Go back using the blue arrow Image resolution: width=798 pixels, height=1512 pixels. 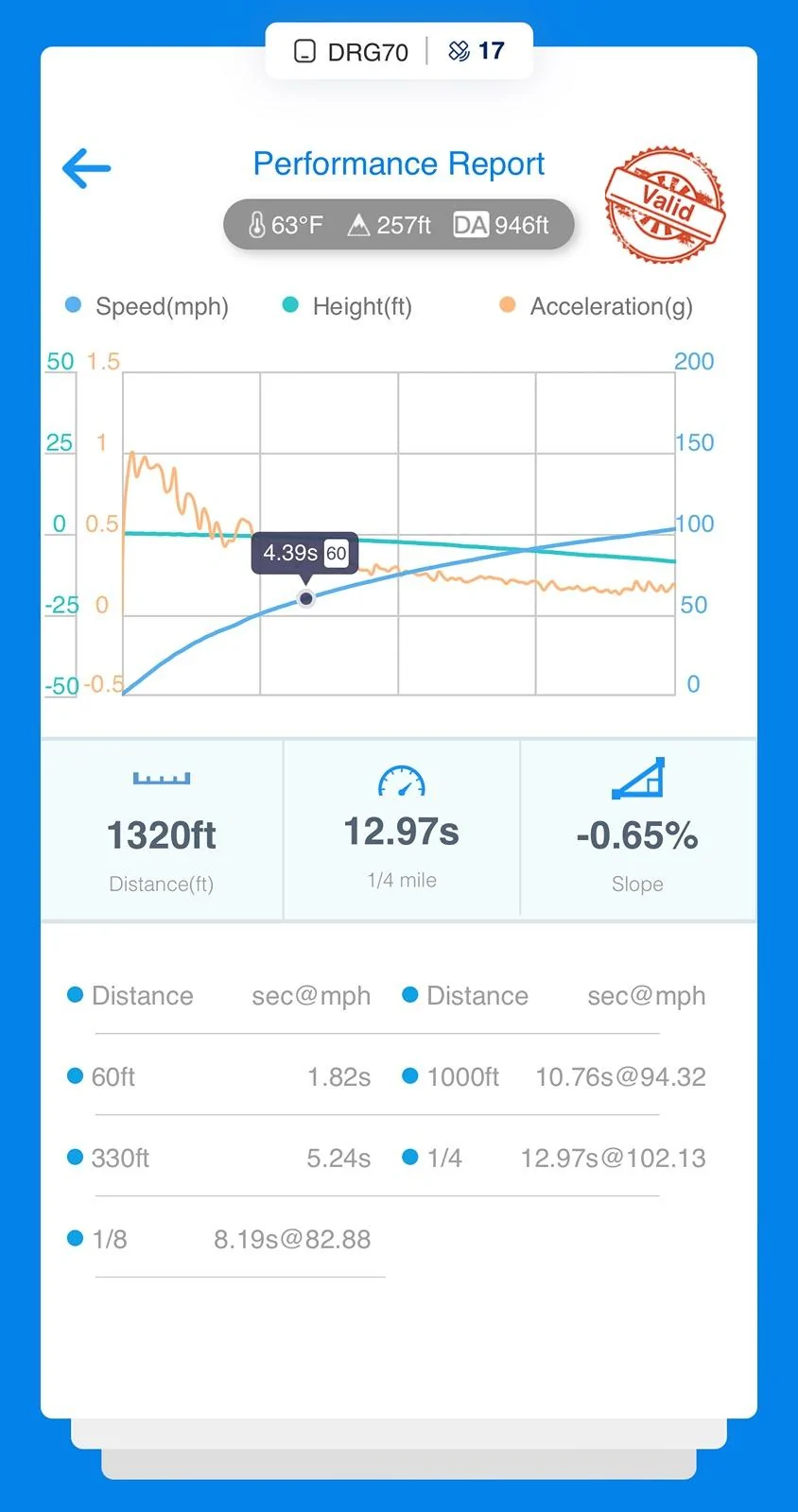point(86,168)
